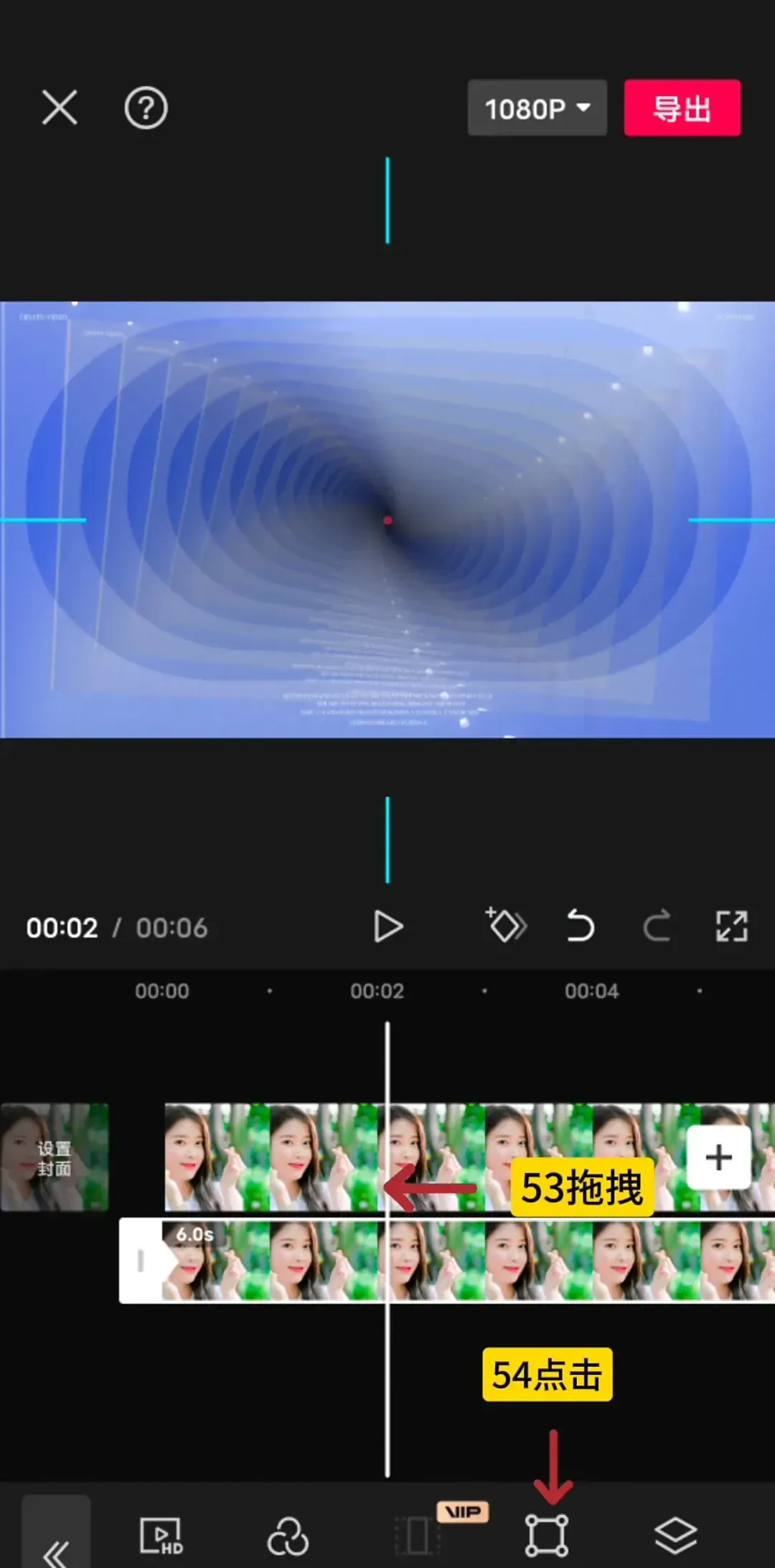Open the VIP tool in the toolbar
The image size is (775, 1568).
coord(418,1536)
